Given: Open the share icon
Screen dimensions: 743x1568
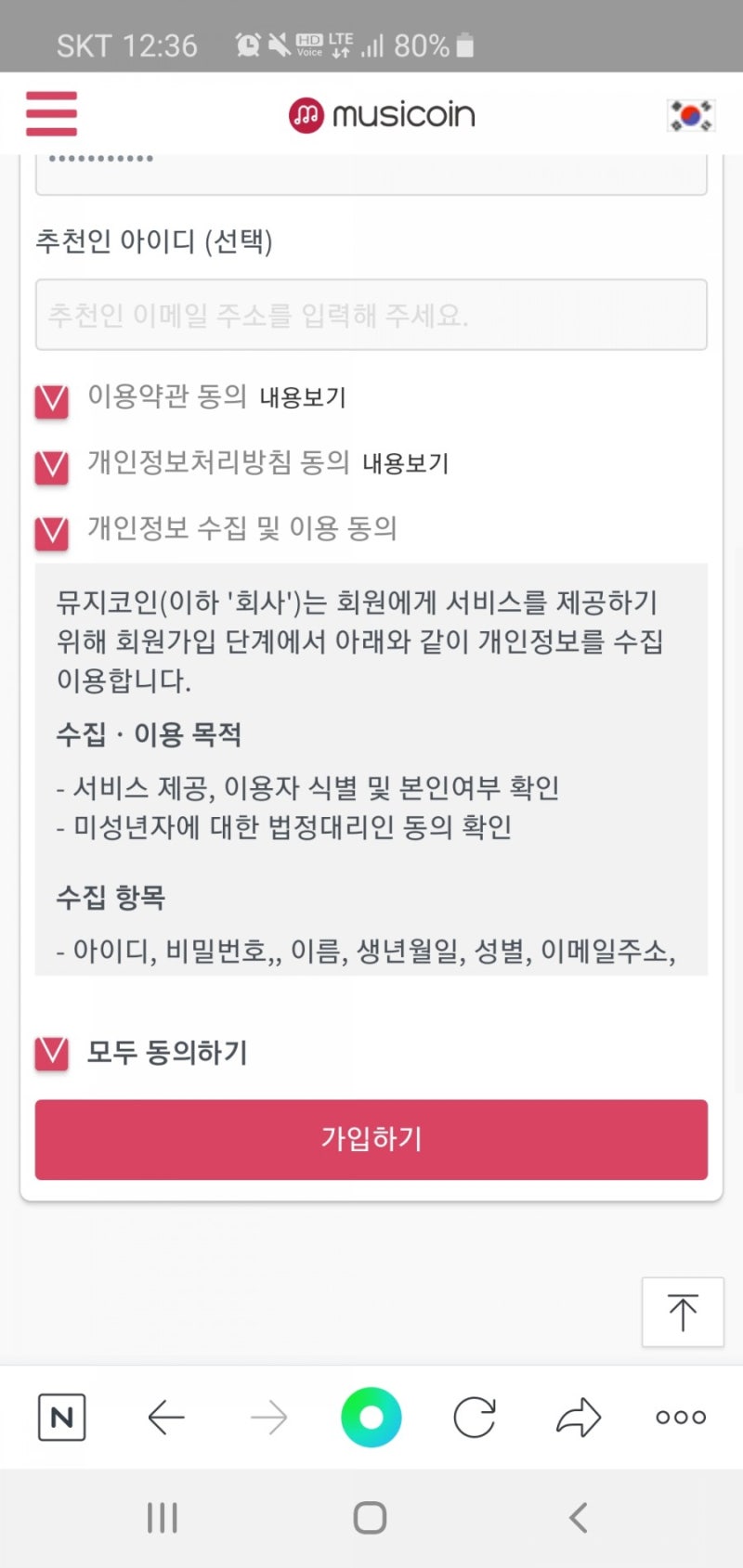Looking at the screenshot, I should (579, 1417).
